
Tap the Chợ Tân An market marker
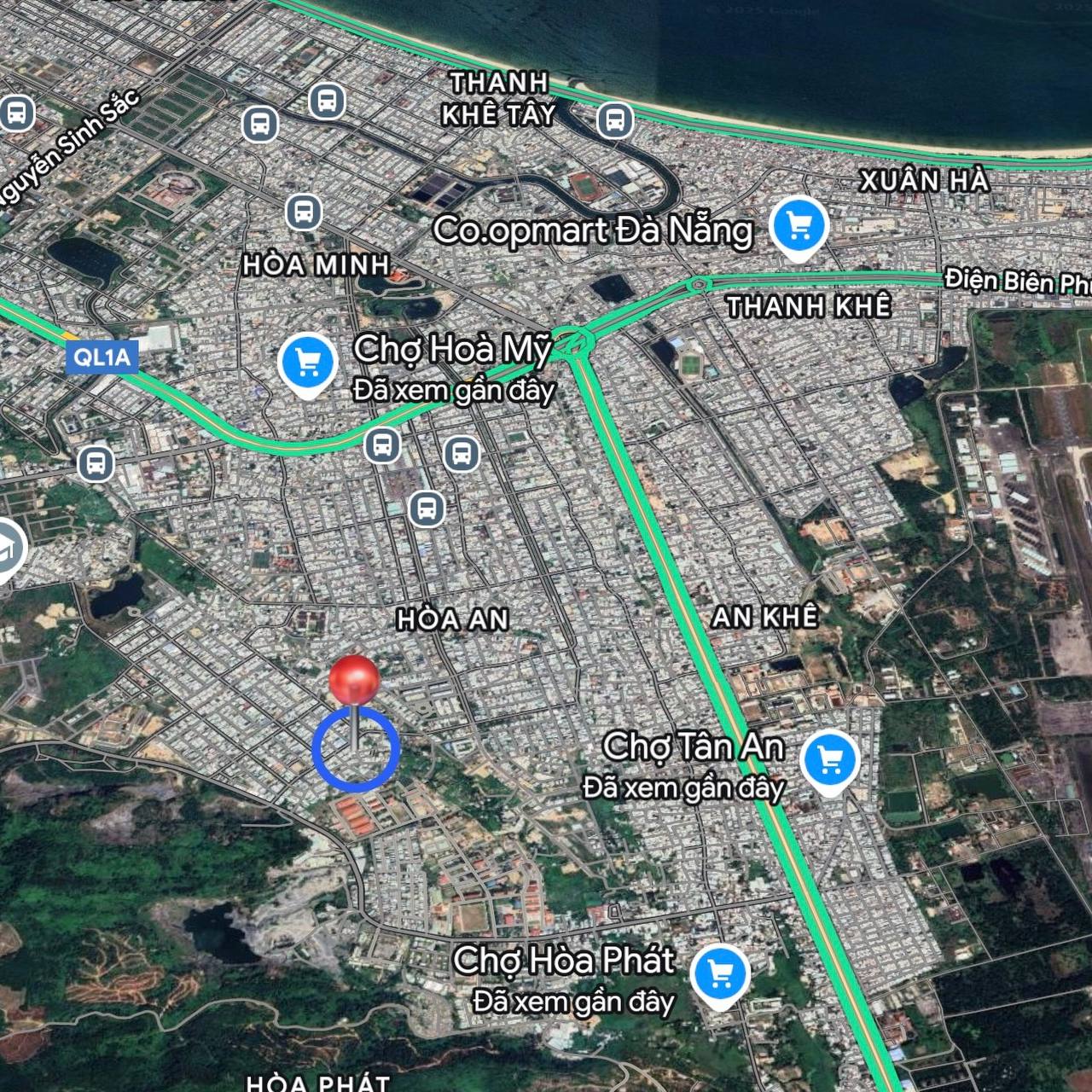(x=830, y=759)
